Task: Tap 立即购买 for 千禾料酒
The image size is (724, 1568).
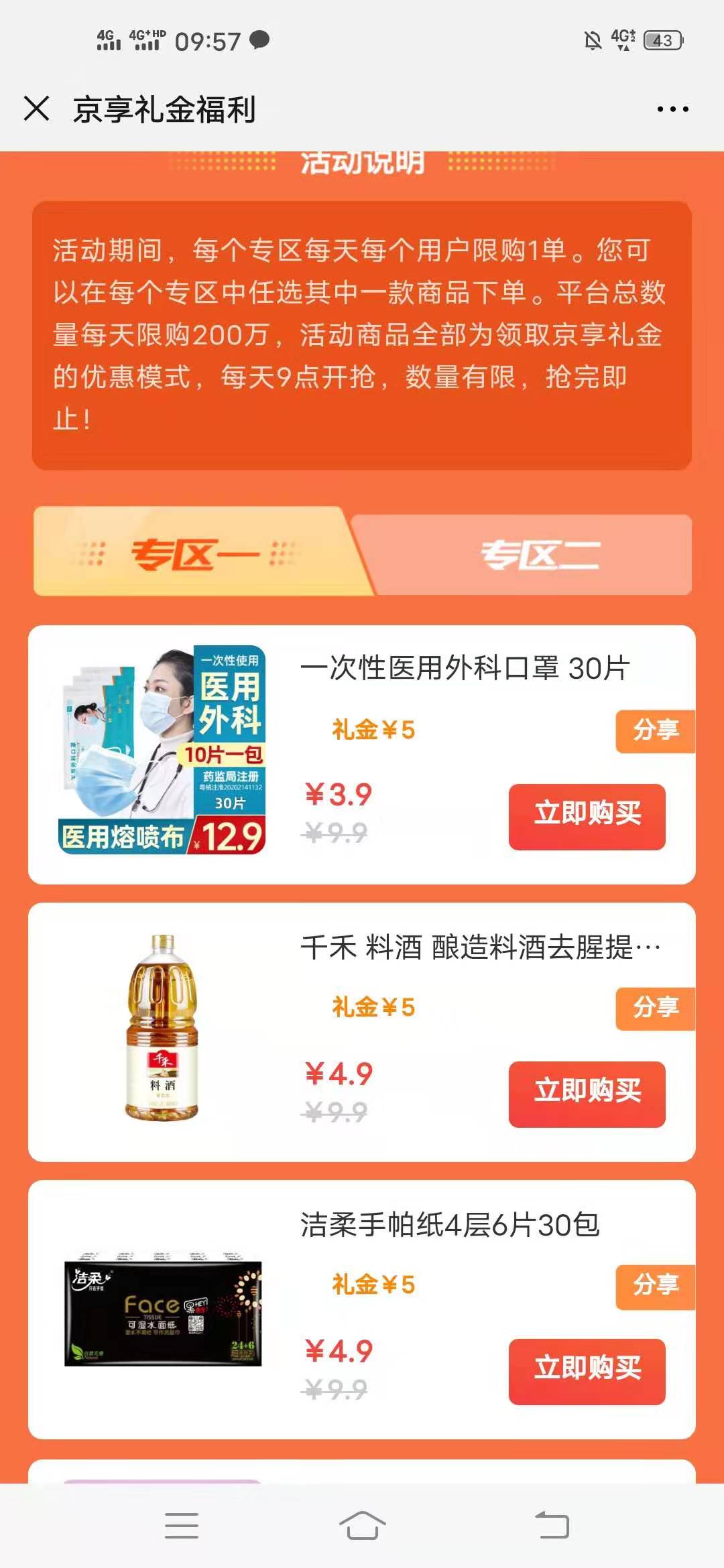Action: point(587,1094)
